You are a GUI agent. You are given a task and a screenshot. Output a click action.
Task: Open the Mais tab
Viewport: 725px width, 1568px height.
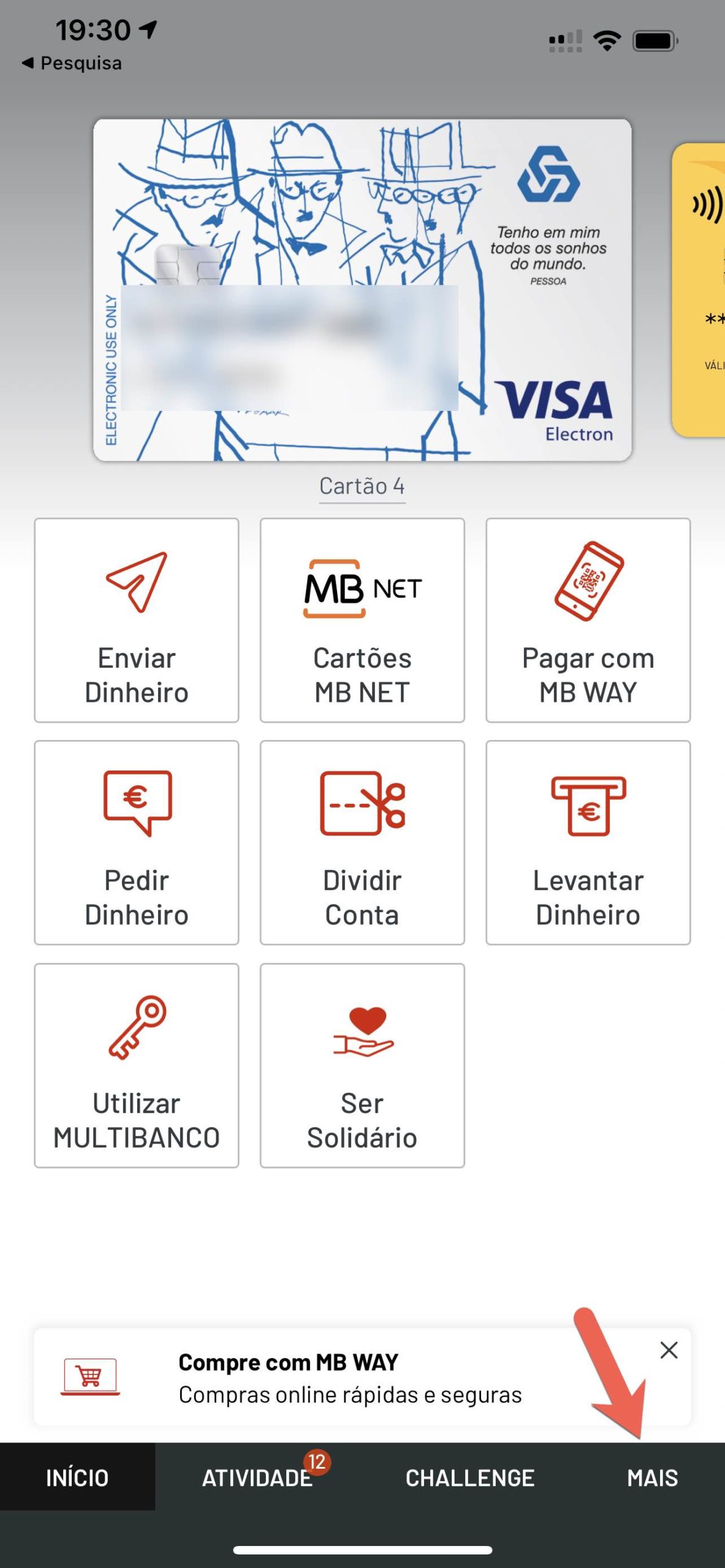(652, 1477)
